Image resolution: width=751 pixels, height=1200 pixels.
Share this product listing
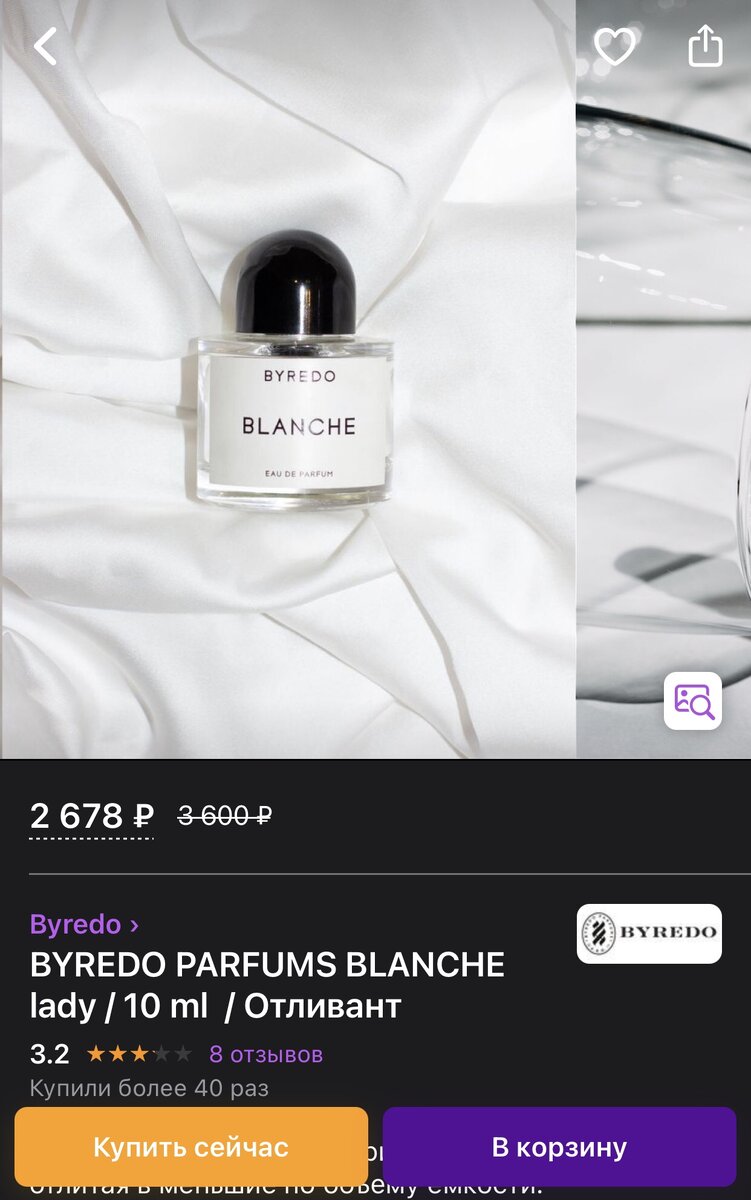click(x=705, y=46)
